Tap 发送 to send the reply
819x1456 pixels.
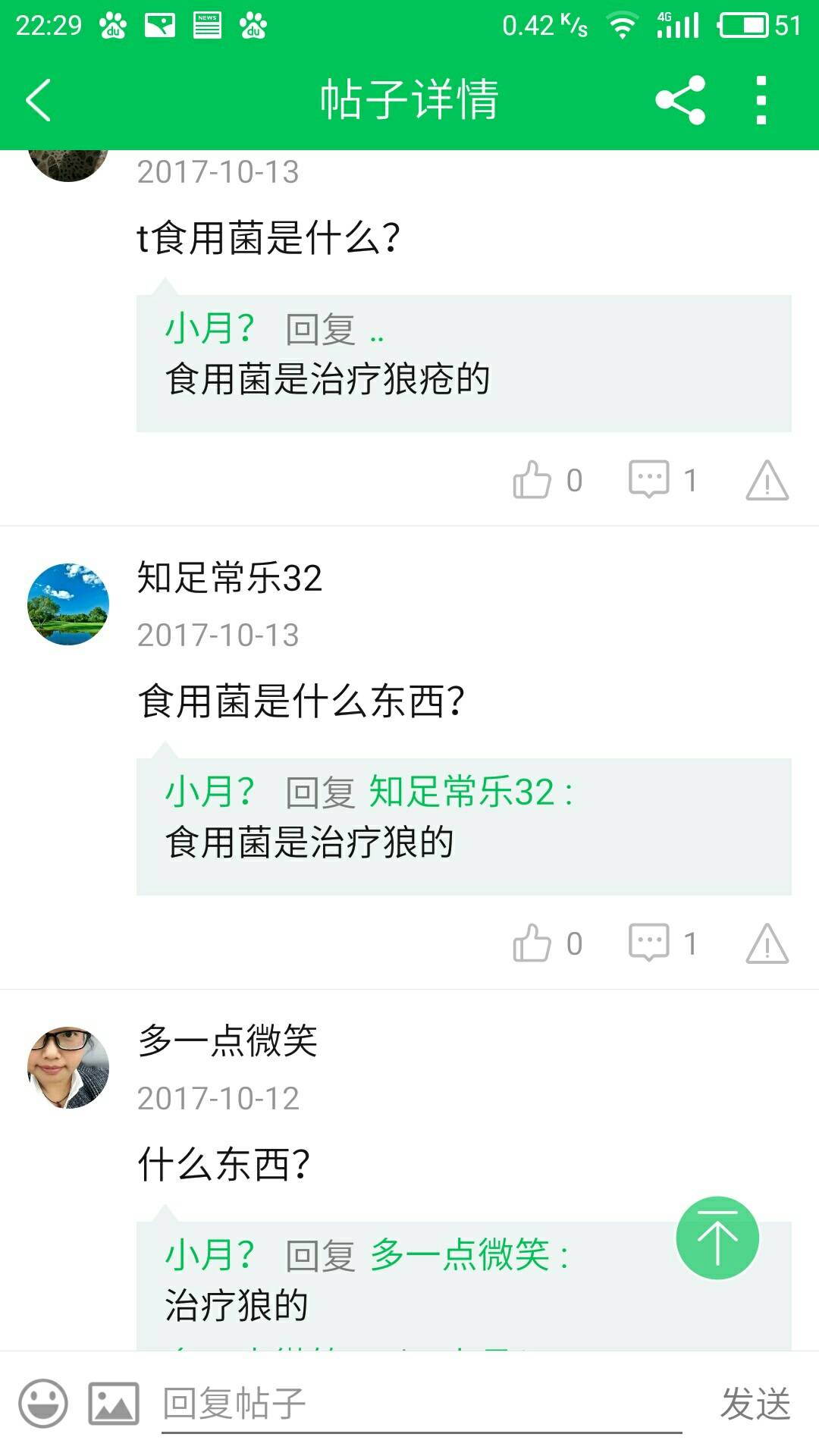[755, 1403]
